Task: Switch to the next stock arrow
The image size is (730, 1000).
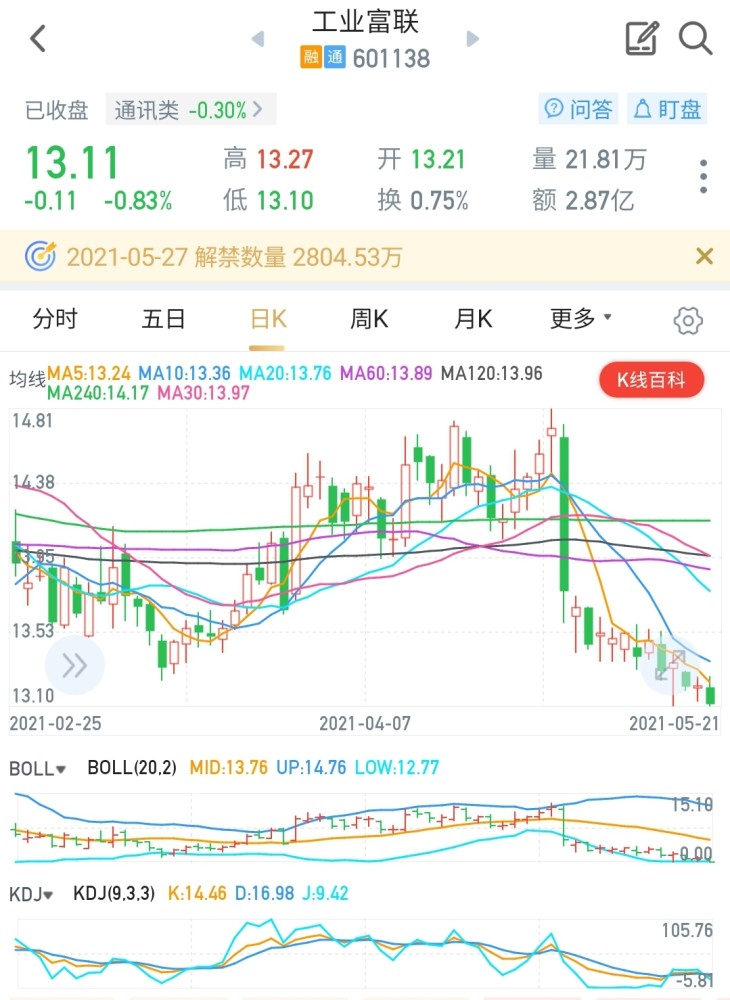Action: 473,39
